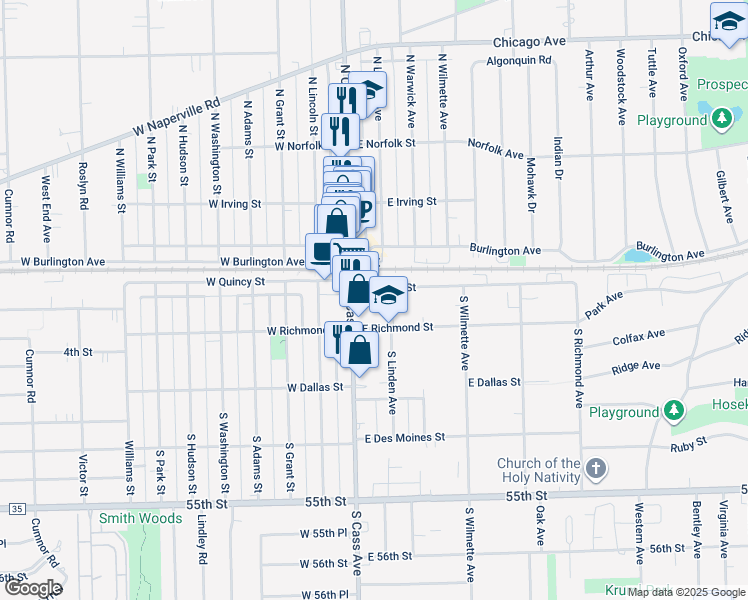
Task: Tap the school marker near N Warwick Ave
Action: tap(371, 91)
